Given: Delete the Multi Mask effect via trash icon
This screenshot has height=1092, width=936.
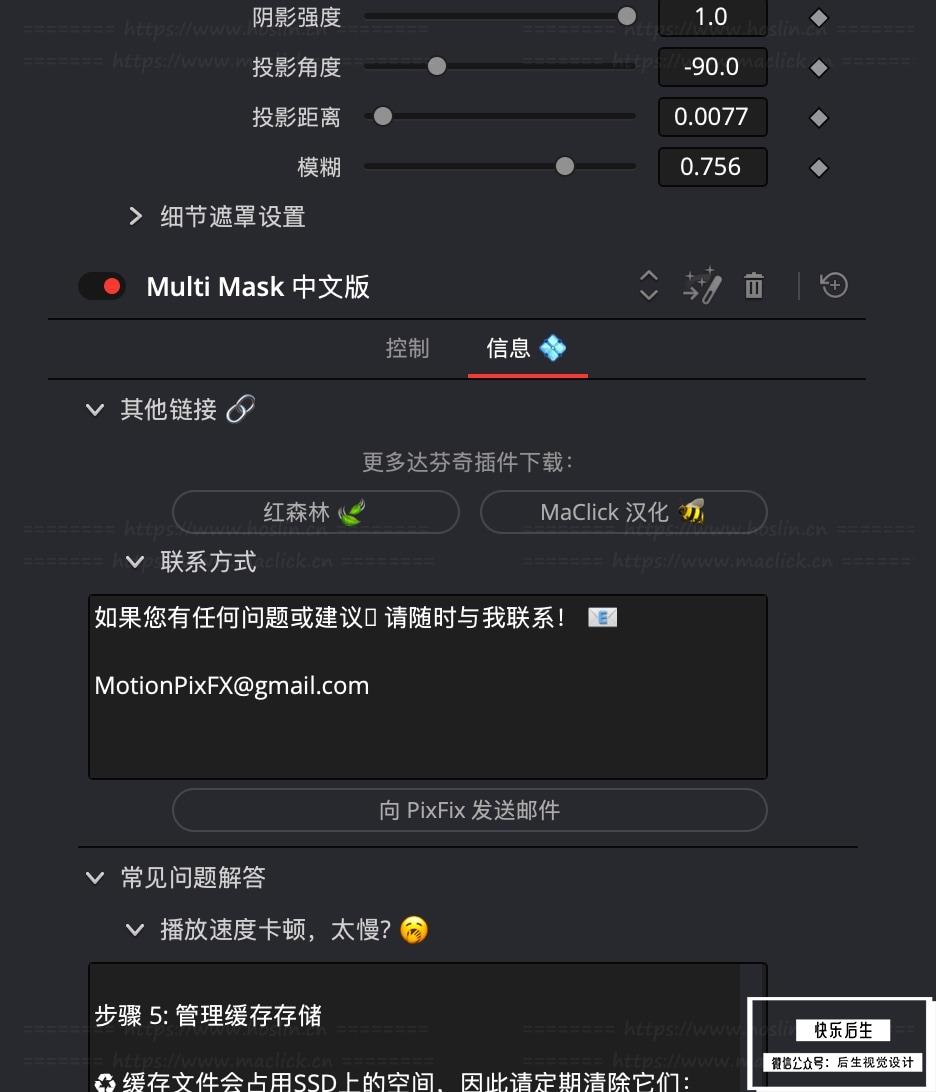Looking at the screenshot, I should [754, 286].
